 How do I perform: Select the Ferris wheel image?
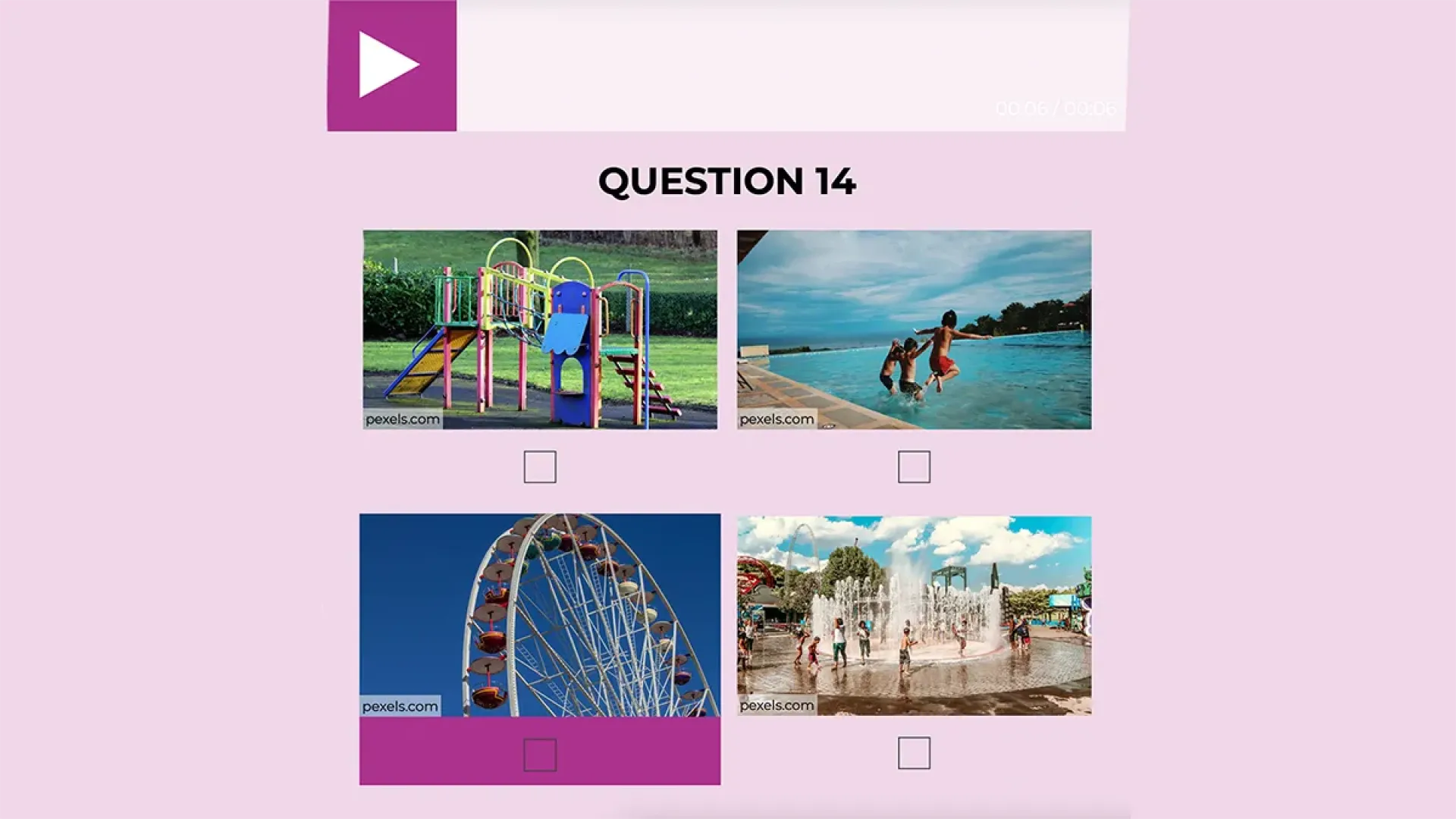point(540,615)
